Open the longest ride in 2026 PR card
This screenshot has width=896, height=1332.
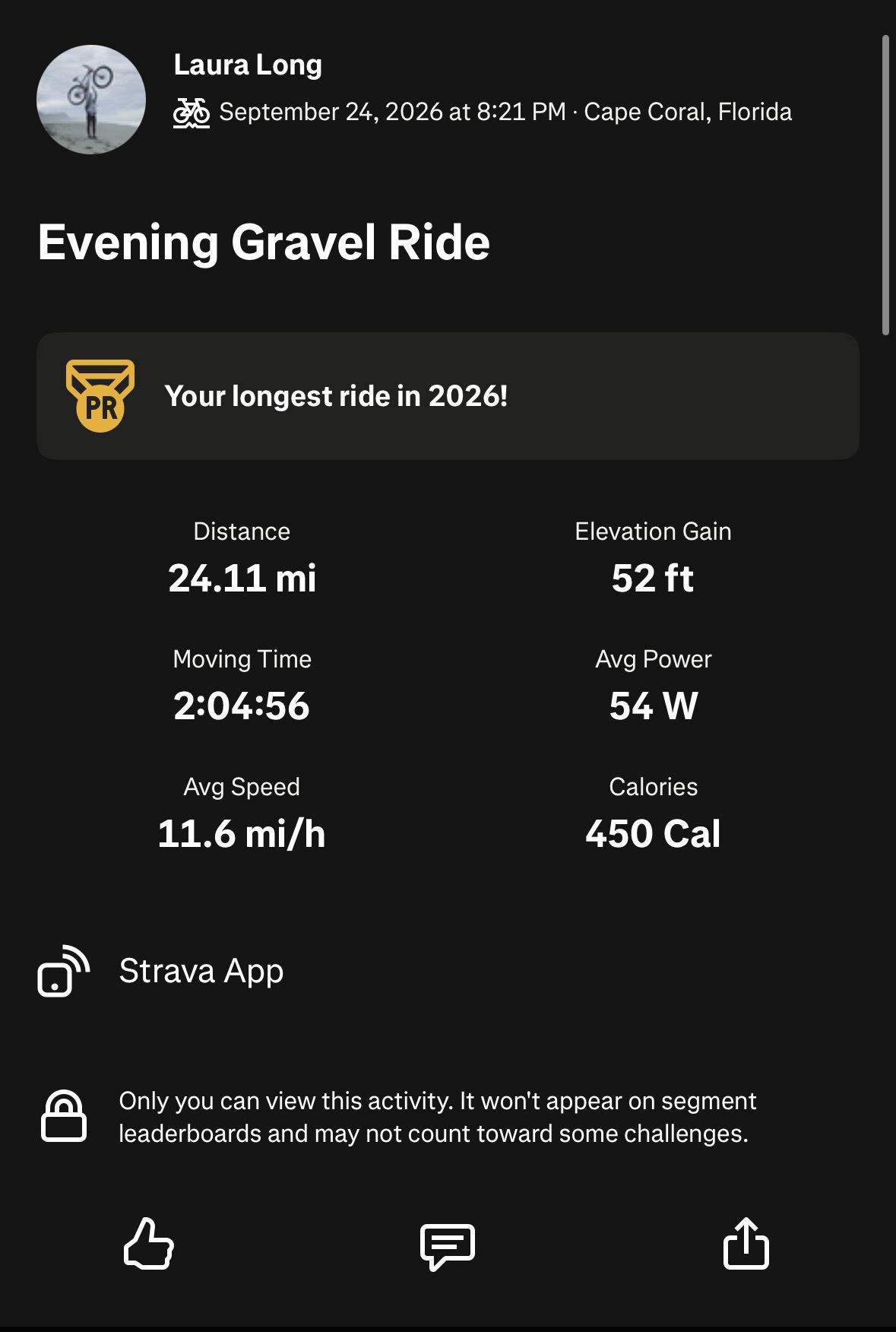click(x=448, y=395)
